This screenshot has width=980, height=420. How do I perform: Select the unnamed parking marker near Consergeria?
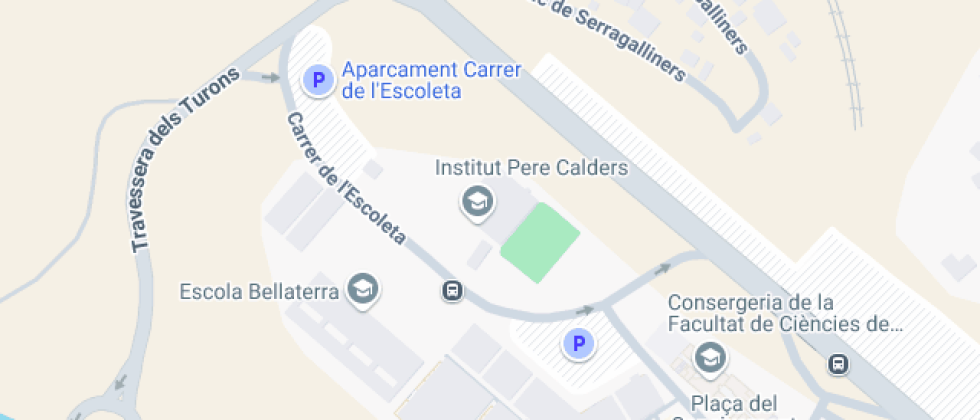578,345
